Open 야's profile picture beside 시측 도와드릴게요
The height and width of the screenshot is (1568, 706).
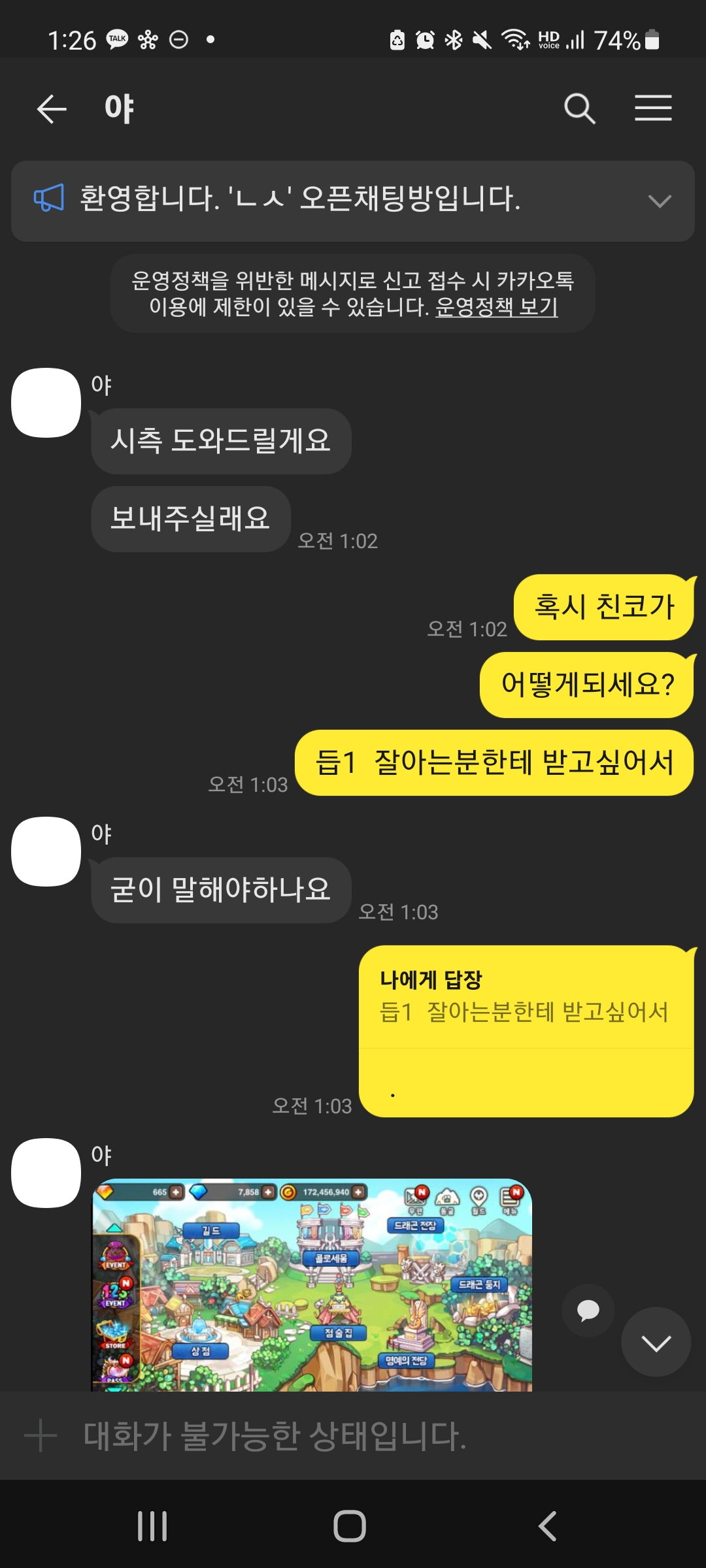pyautogui.click(x=46, y=402)
